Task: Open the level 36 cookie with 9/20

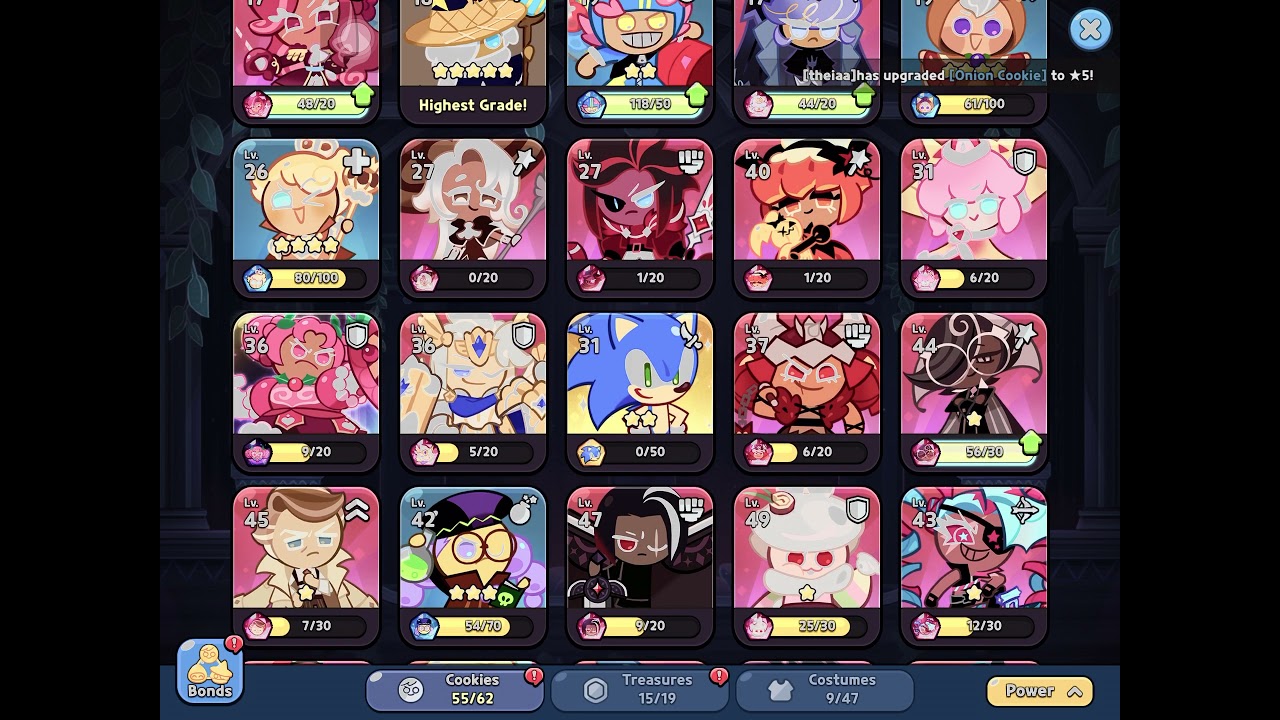Action: (x=306, y=392)
